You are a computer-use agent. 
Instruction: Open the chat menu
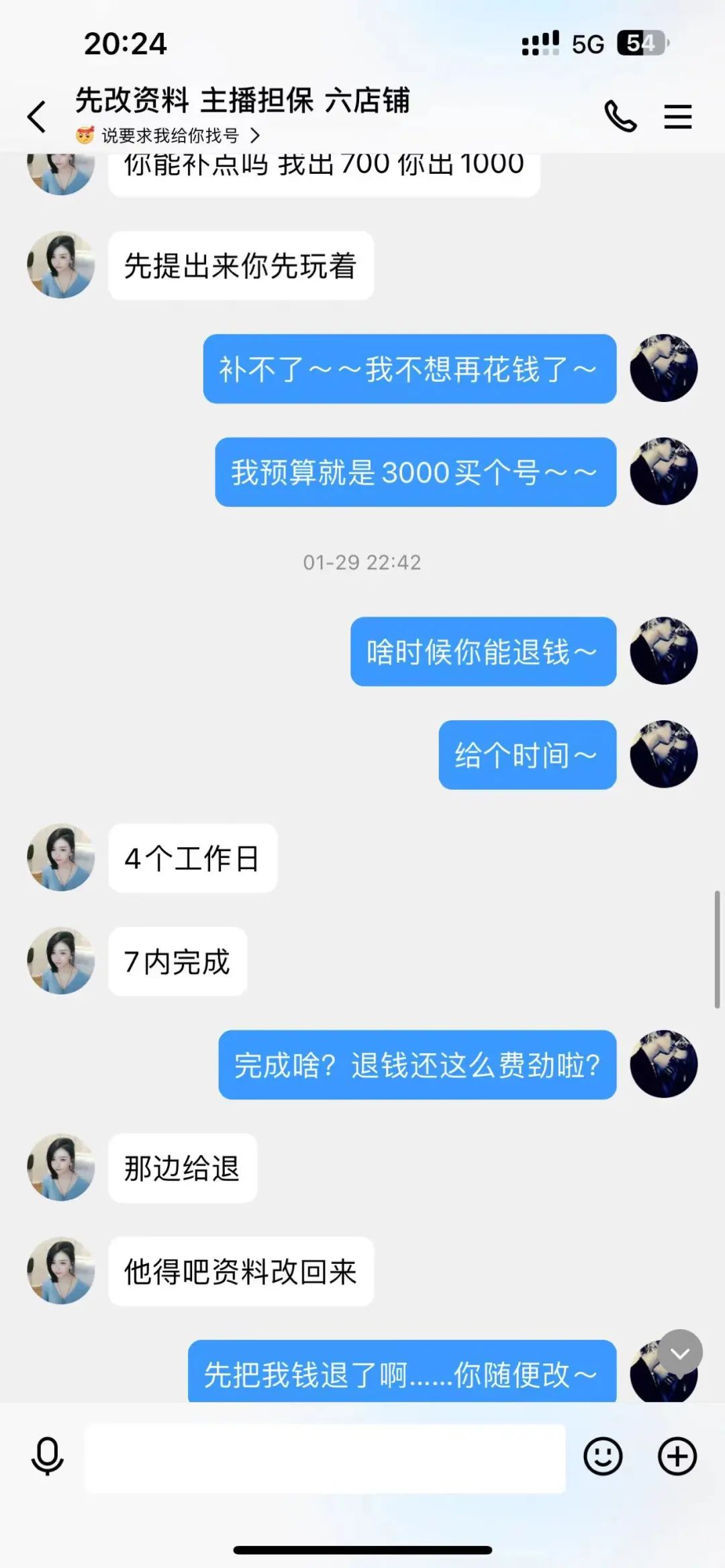click(677, 117)
